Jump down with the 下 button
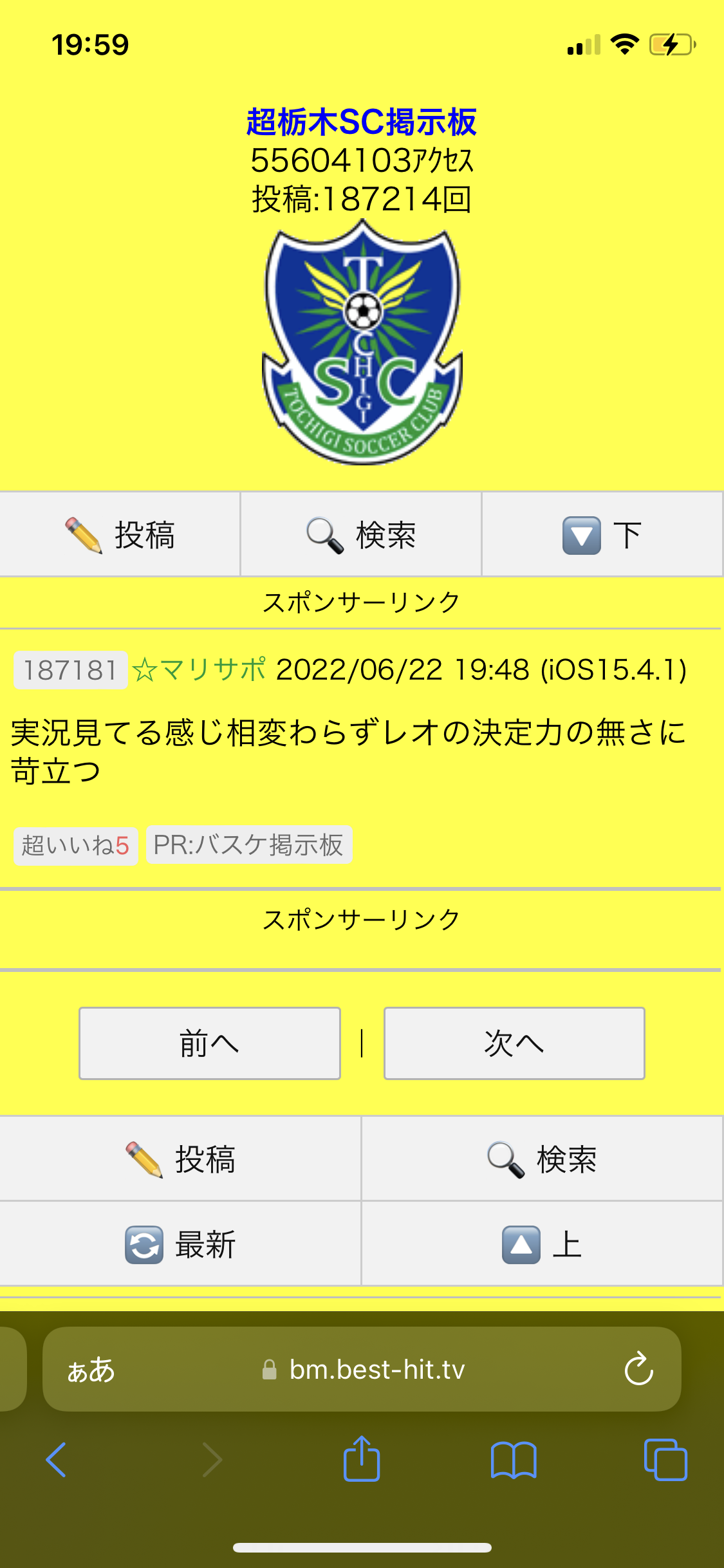 click(602, 535)
